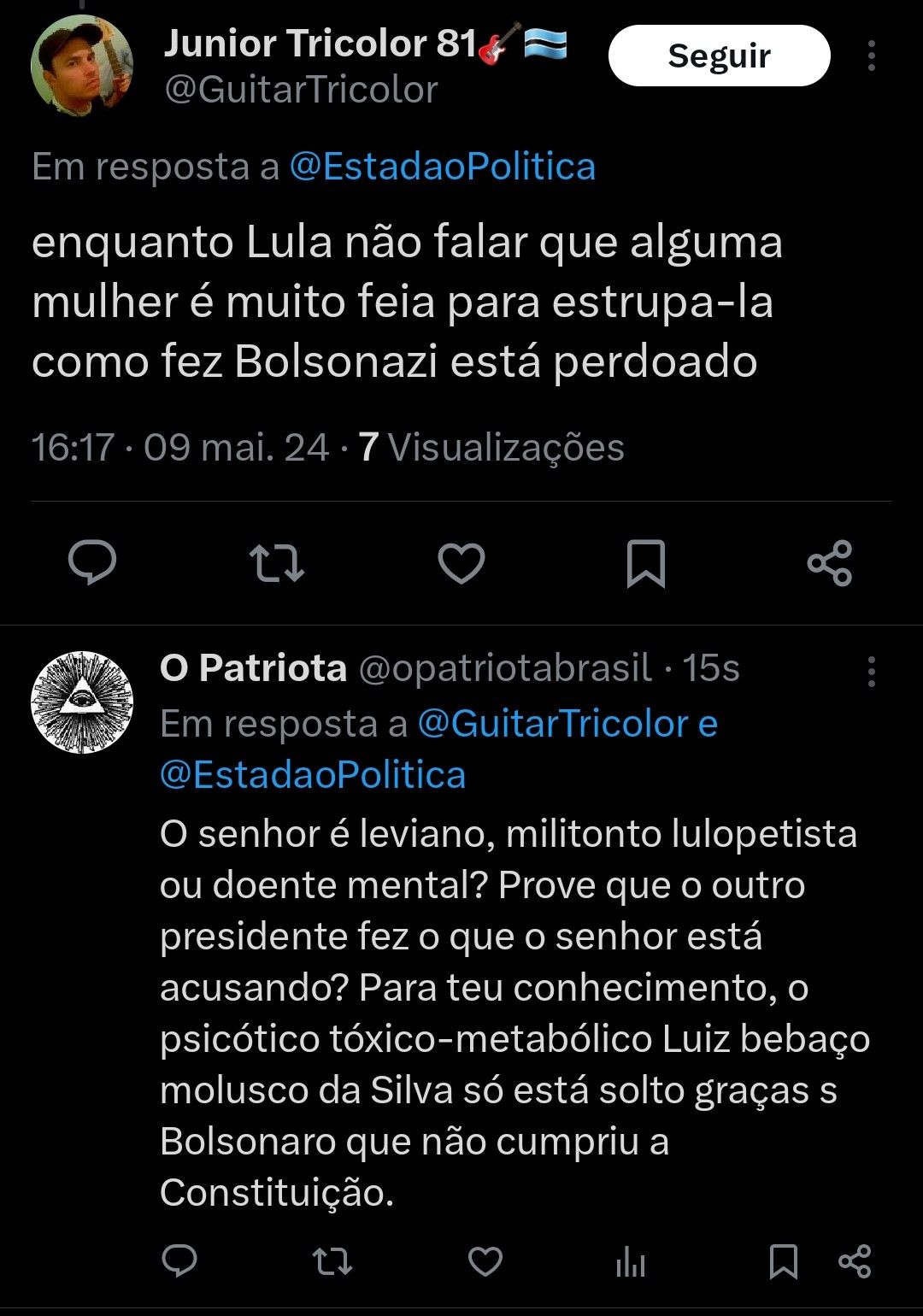Screen dimensions: 923x1316
Task: Open overflow menu on Junior Tricolor's post
Action: click(x=871, y=56)
